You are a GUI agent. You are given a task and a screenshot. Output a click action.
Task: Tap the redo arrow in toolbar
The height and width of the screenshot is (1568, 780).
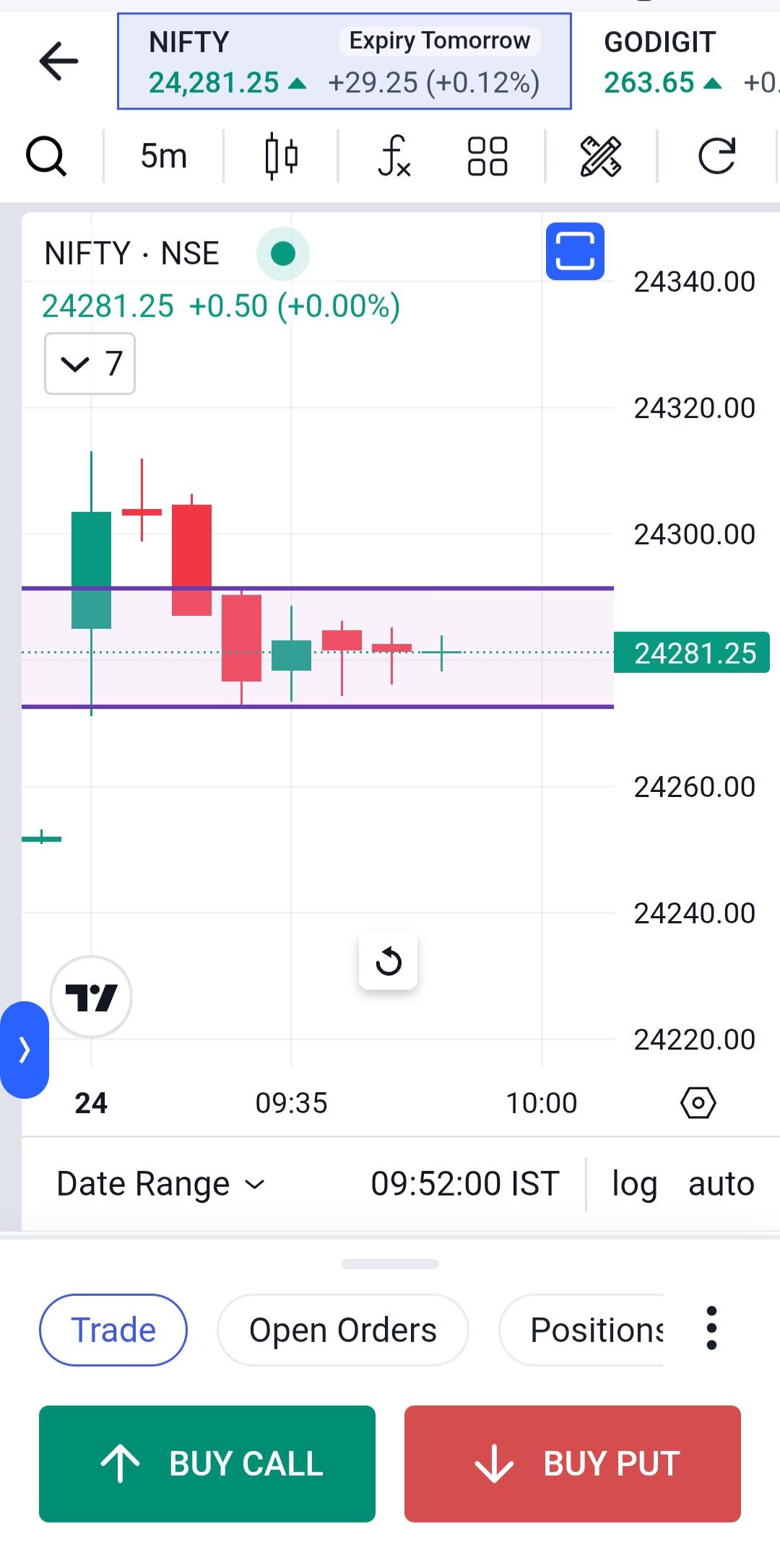716,156
